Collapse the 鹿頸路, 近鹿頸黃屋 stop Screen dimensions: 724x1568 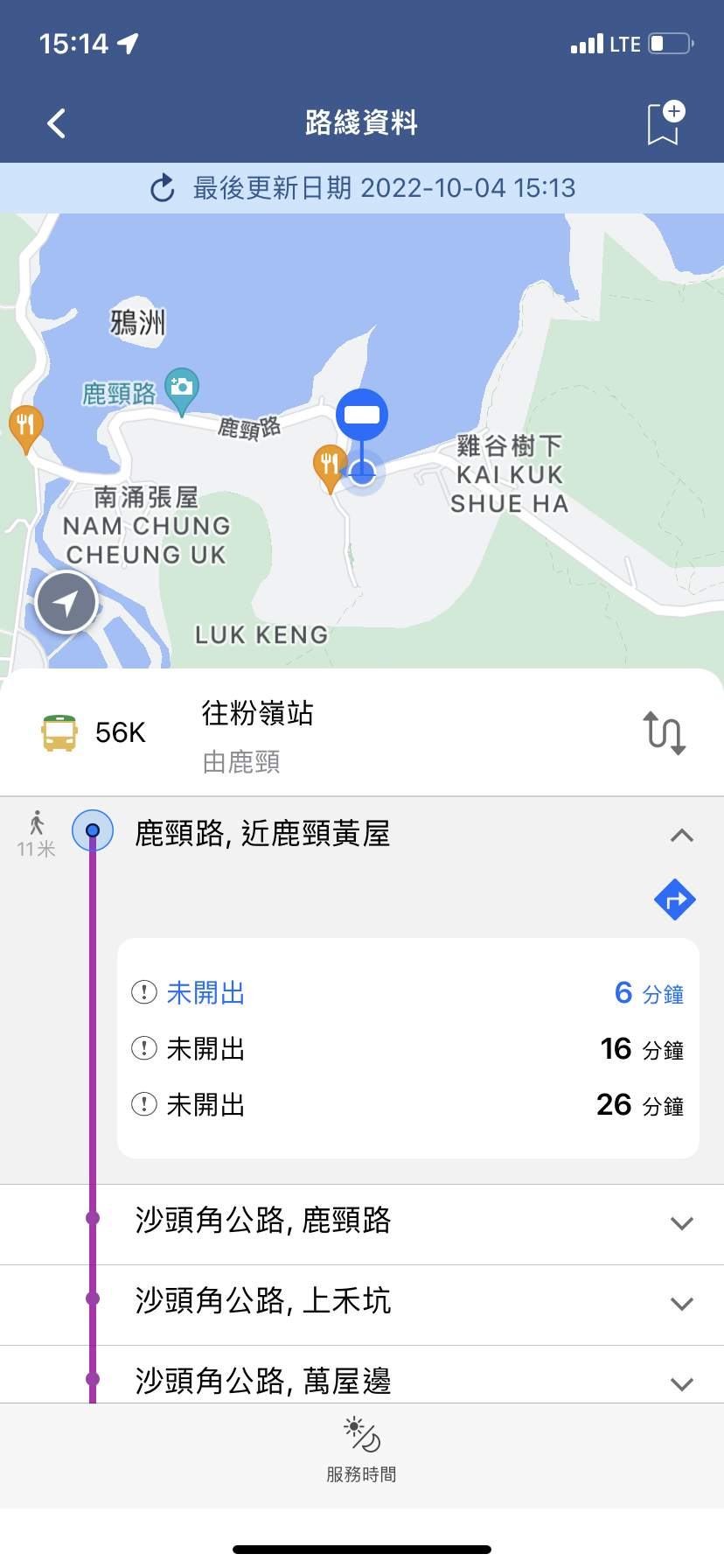682,836
